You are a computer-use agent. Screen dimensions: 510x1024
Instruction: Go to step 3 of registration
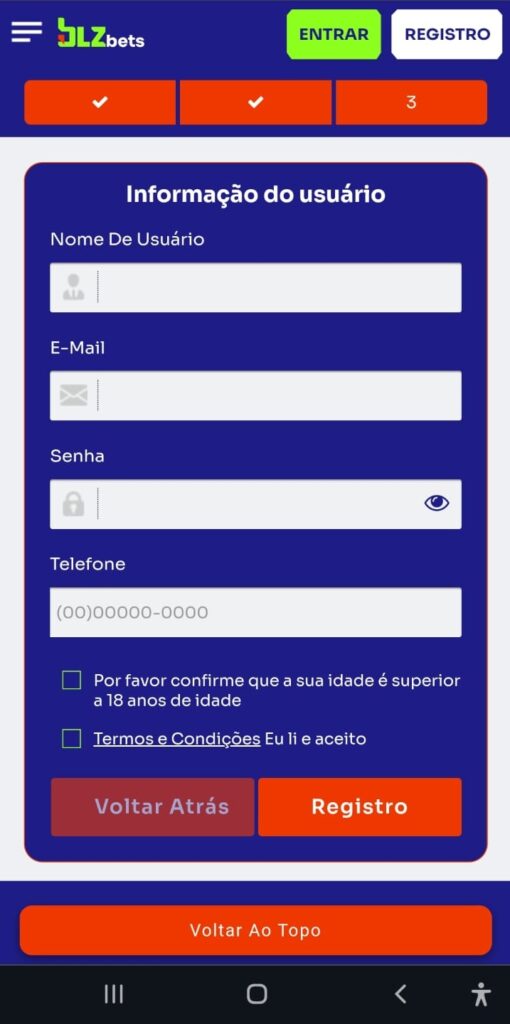(x=411, y=103)
